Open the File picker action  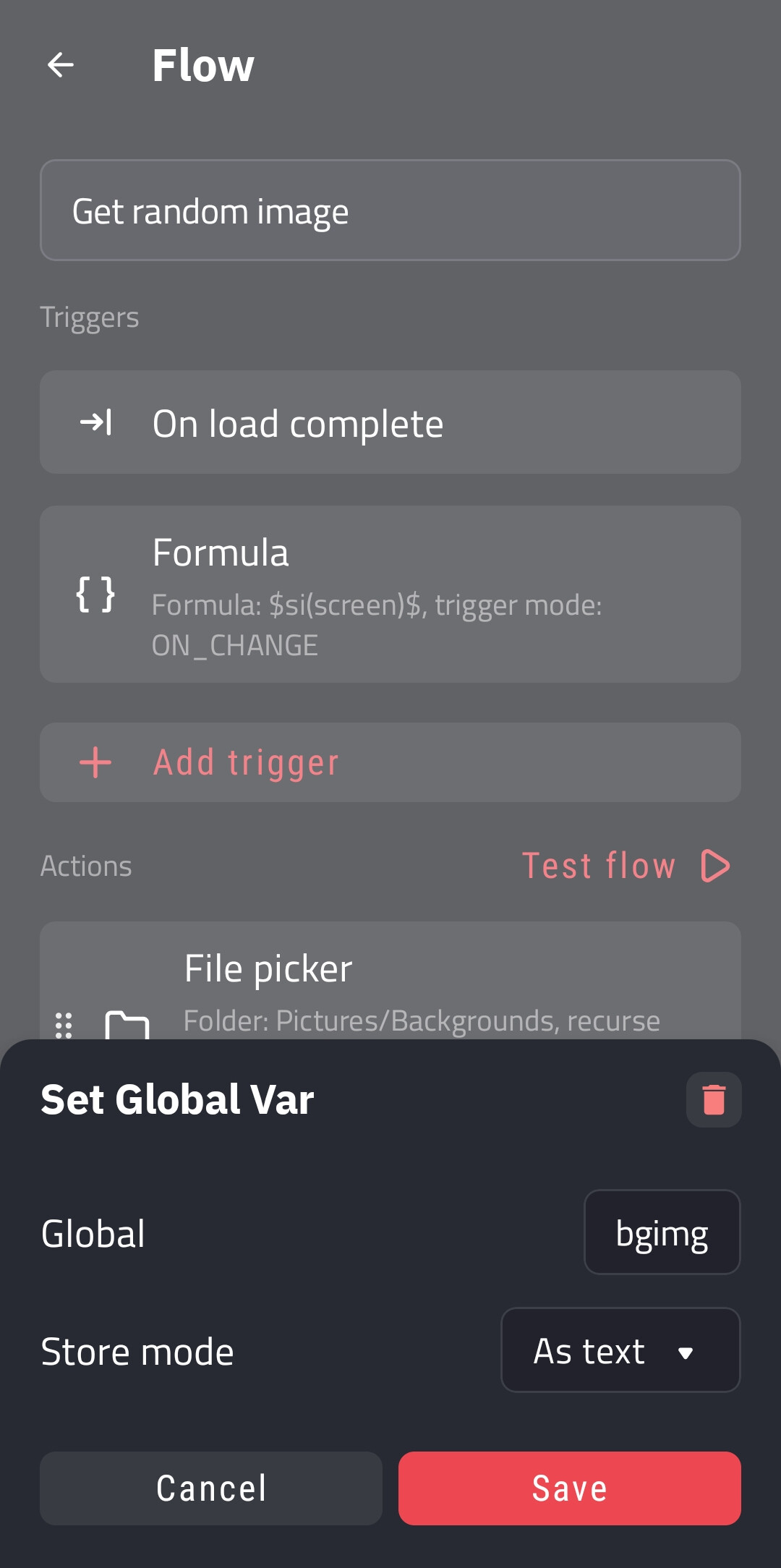(x=390, y=981)
